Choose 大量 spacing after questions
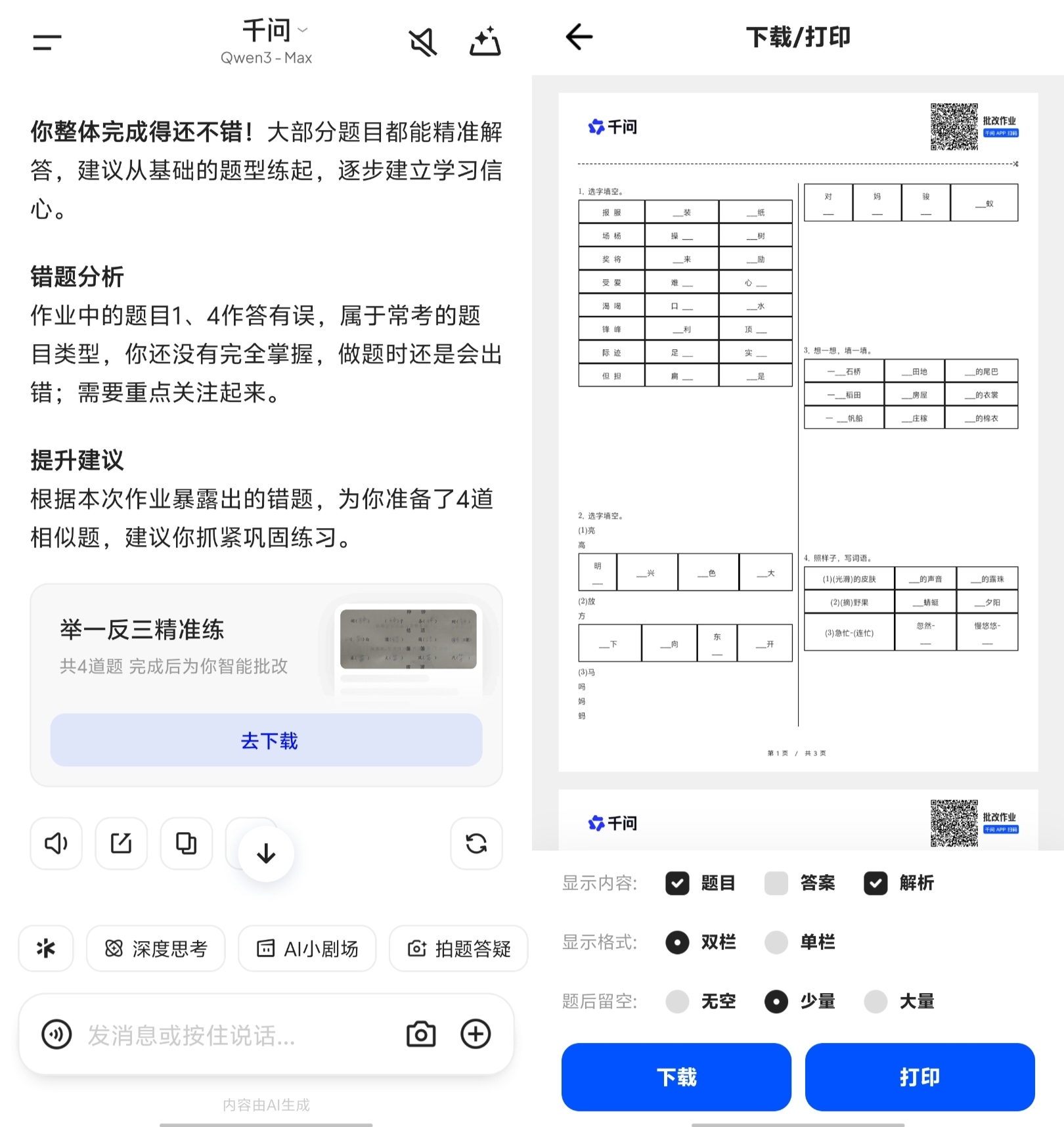Screen dimensions: 1064x1127 pos(876,1002)
